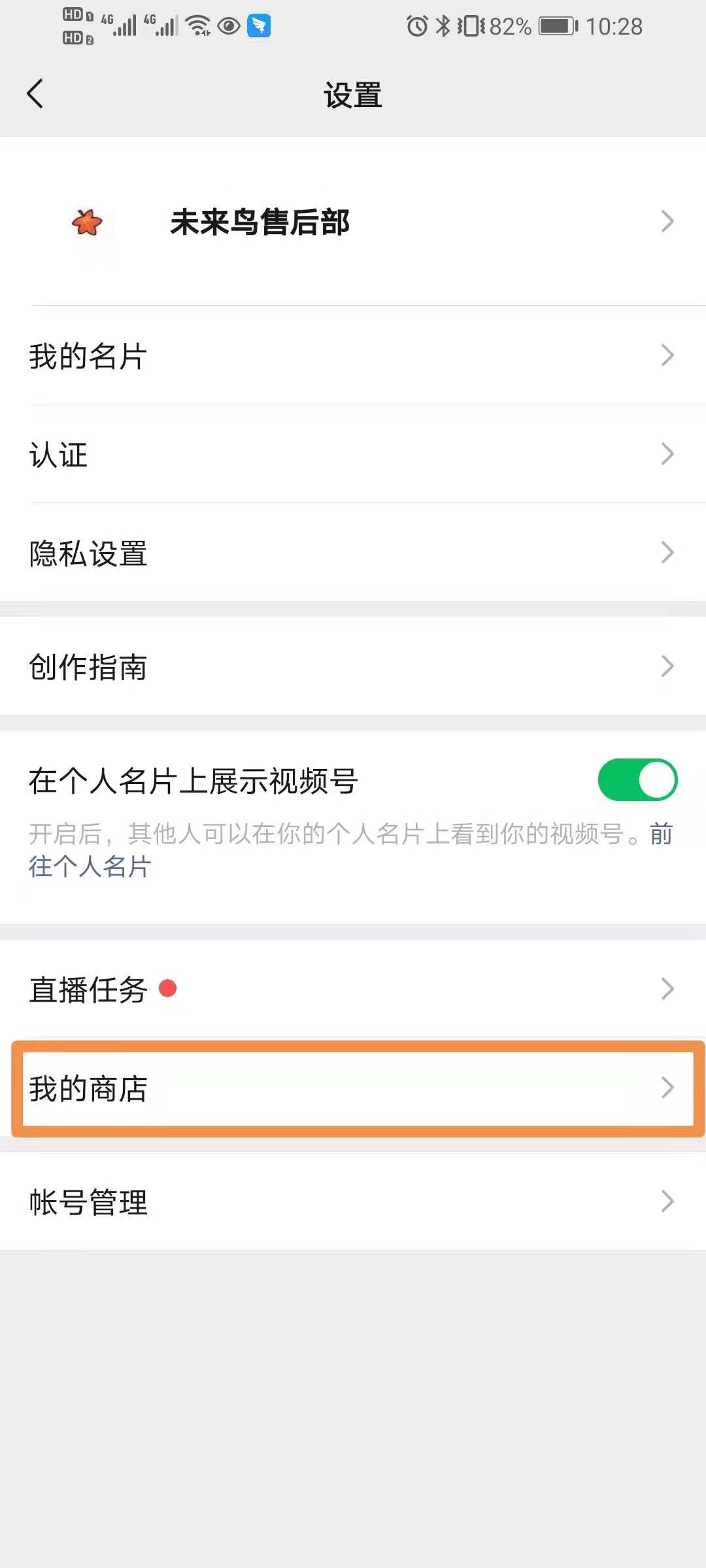Viewport: 706px width, 1568px height.
Task: Open 隐私设置
Action: 353,553
